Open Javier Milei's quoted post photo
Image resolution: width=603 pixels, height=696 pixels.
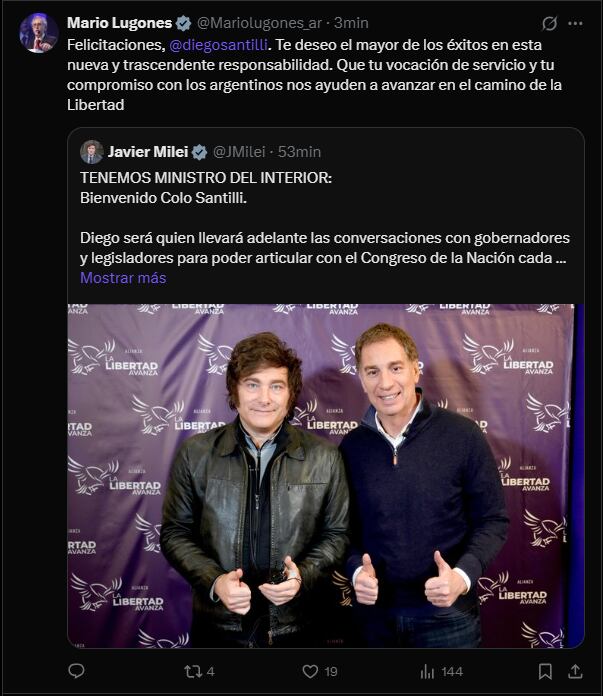325,474
